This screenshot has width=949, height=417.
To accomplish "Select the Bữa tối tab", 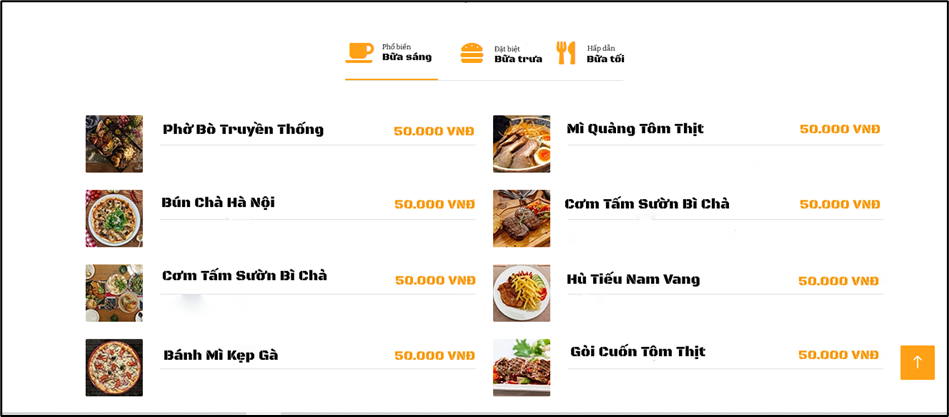I will [591, 54].
